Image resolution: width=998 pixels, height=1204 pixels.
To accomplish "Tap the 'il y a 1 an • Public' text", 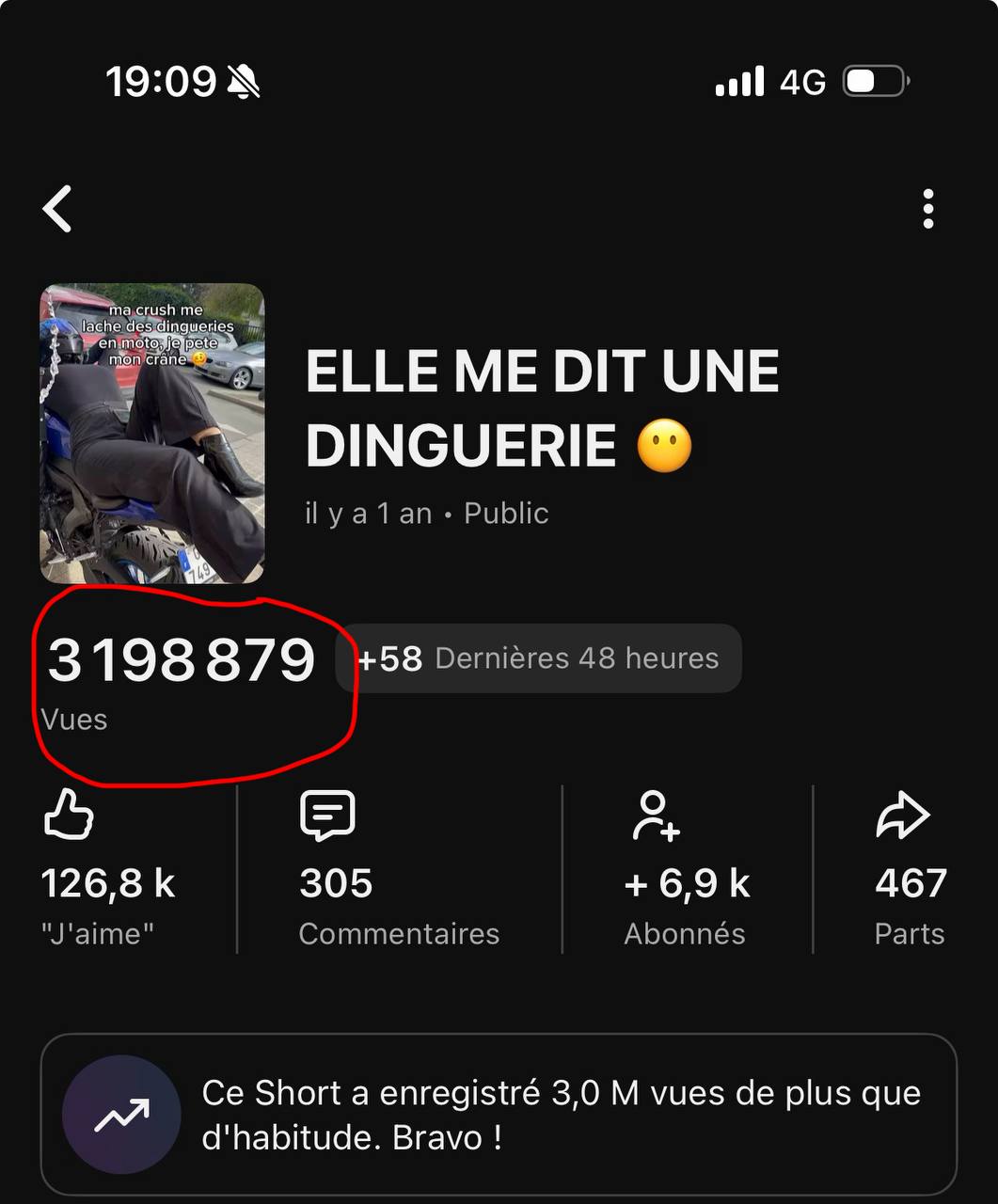I will tap(425, 513).
